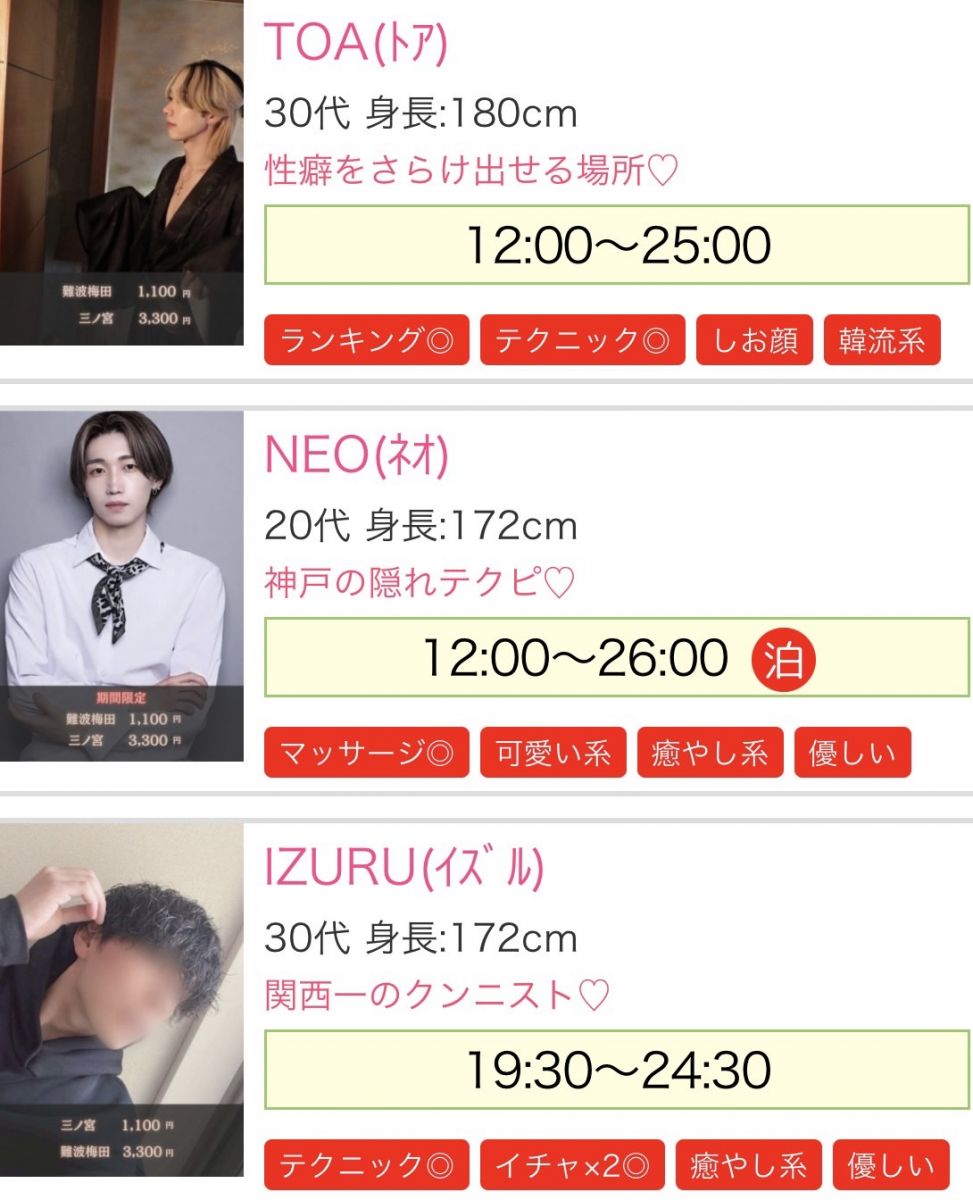
Task: Tap the テクニック◎ tag under TOA
Action: coord(582,341)
